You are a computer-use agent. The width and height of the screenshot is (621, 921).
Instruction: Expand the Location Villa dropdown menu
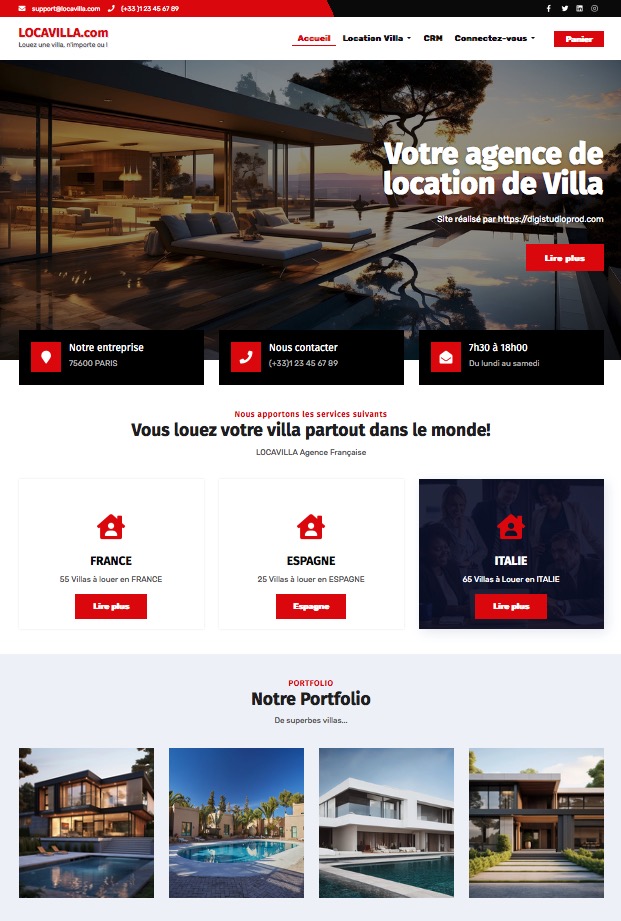pyautogui.click(x=376, y=38)
